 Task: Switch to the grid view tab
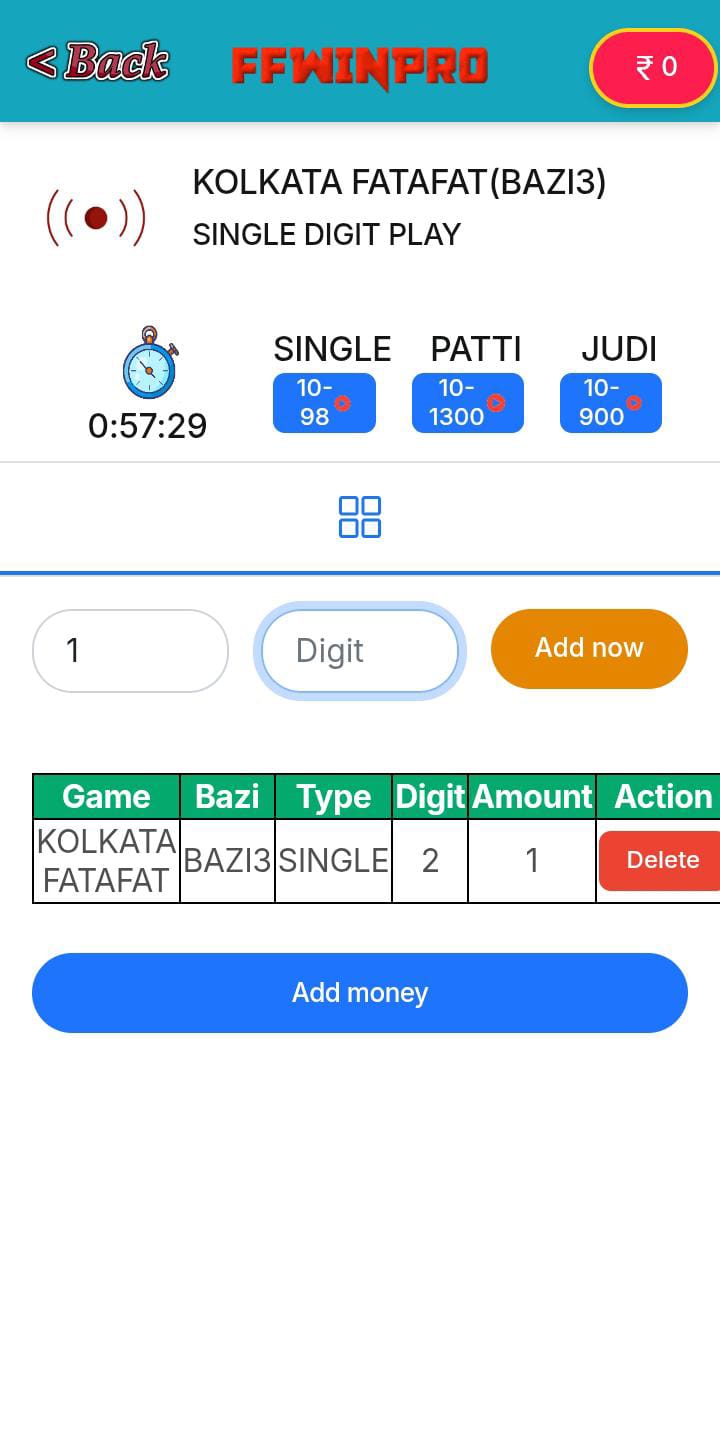(x=360, y=517)
